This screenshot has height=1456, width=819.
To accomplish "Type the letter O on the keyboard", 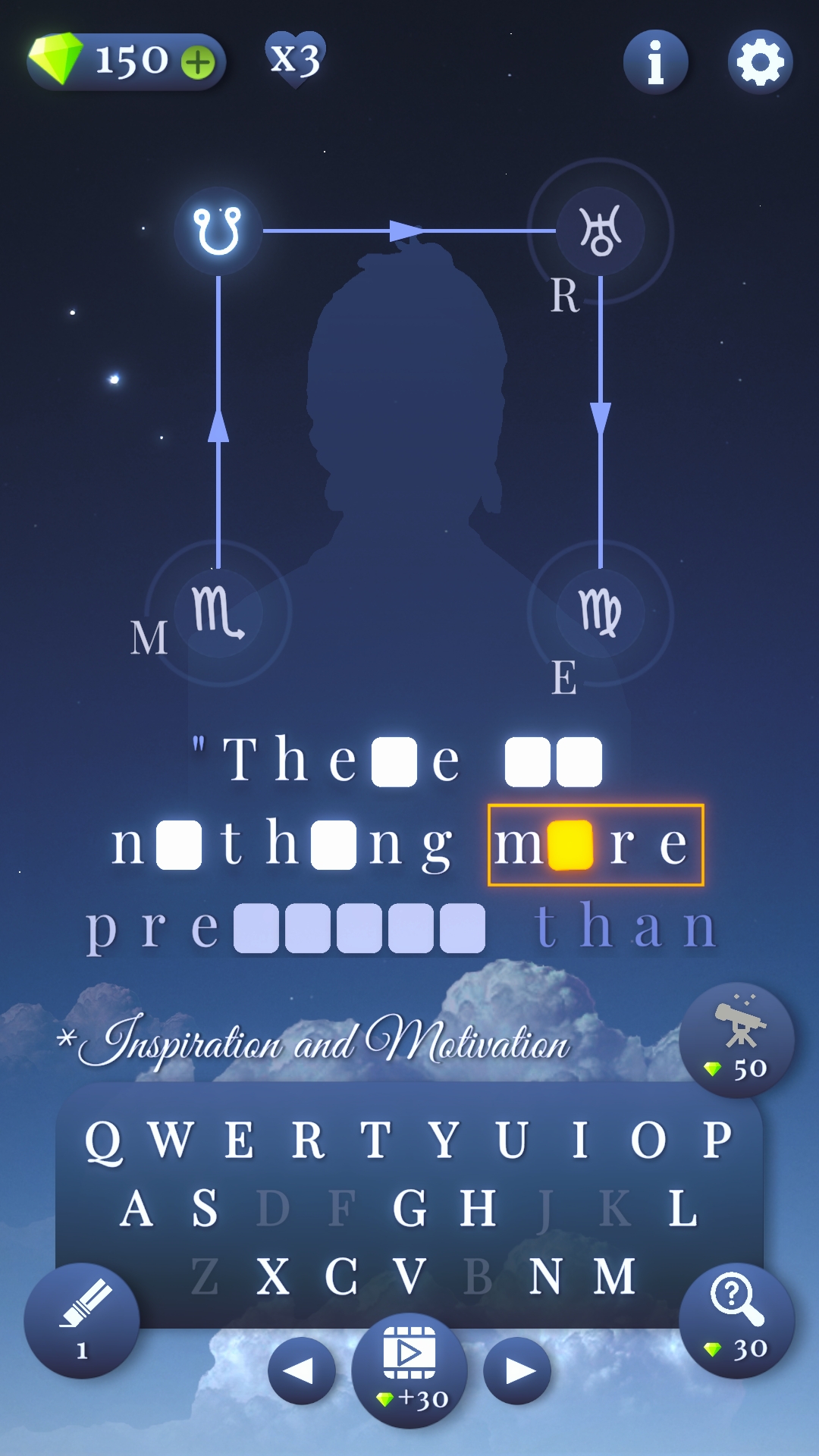I will click(x=648, y=1140).
